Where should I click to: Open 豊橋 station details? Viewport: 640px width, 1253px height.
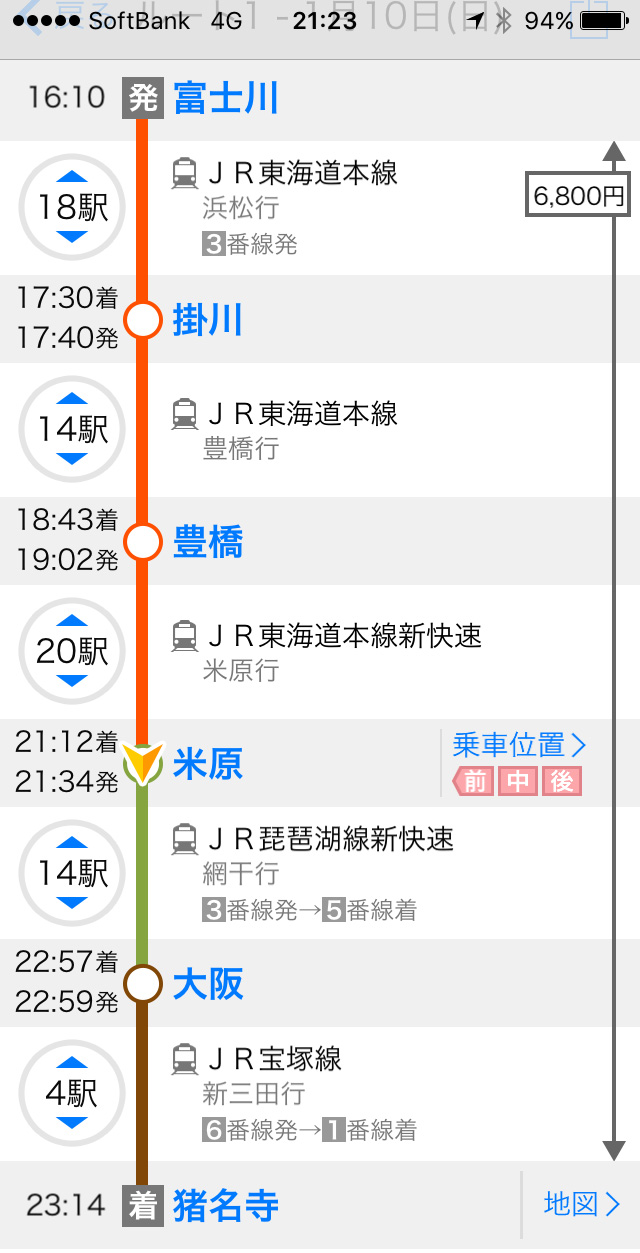pos(208,542)
